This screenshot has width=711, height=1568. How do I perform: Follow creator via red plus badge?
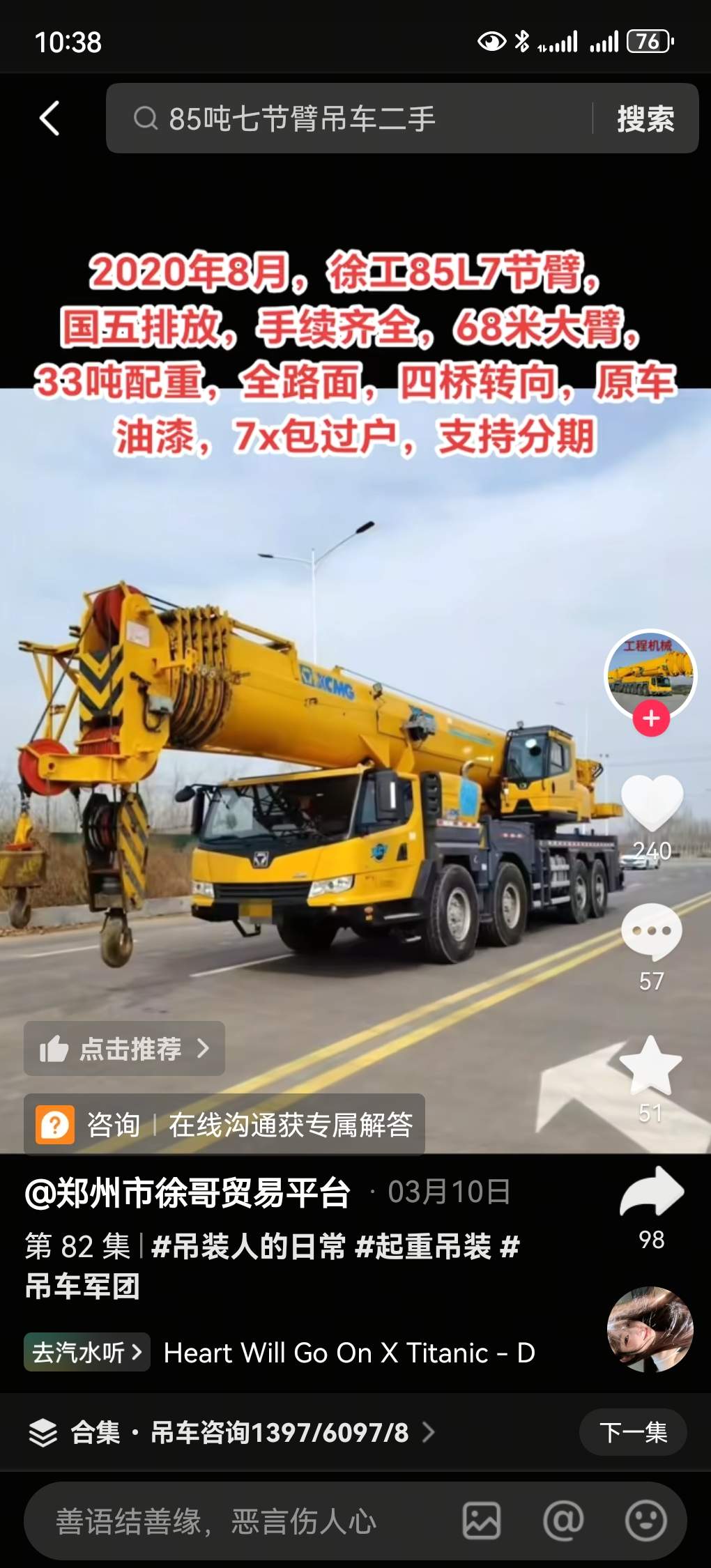(651, 718)
